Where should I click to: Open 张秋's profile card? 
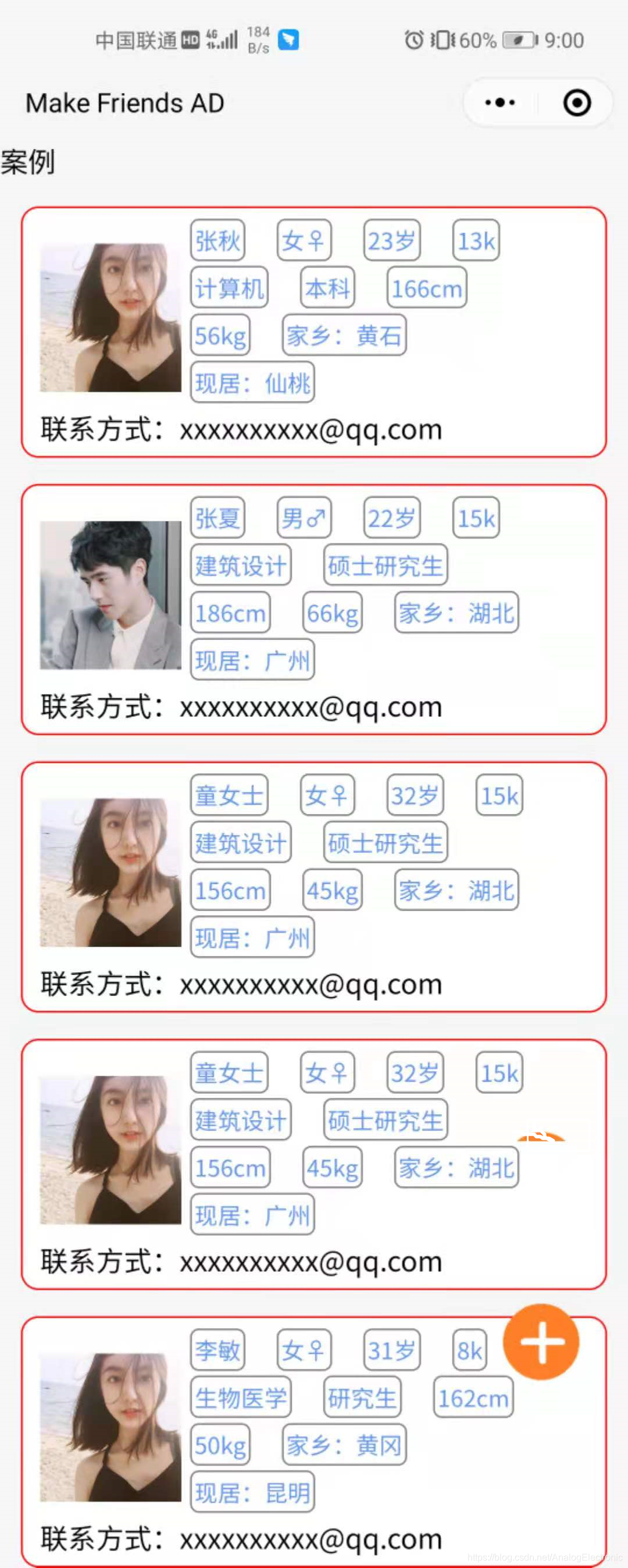click(x=313, y=332)
